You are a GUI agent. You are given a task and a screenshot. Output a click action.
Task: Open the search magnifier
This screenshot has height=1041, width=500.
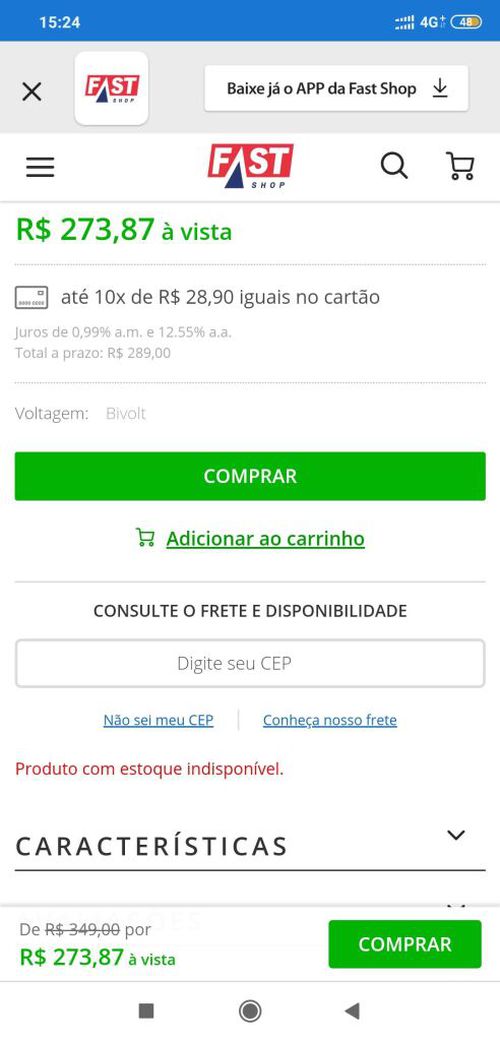coord(394,165)
